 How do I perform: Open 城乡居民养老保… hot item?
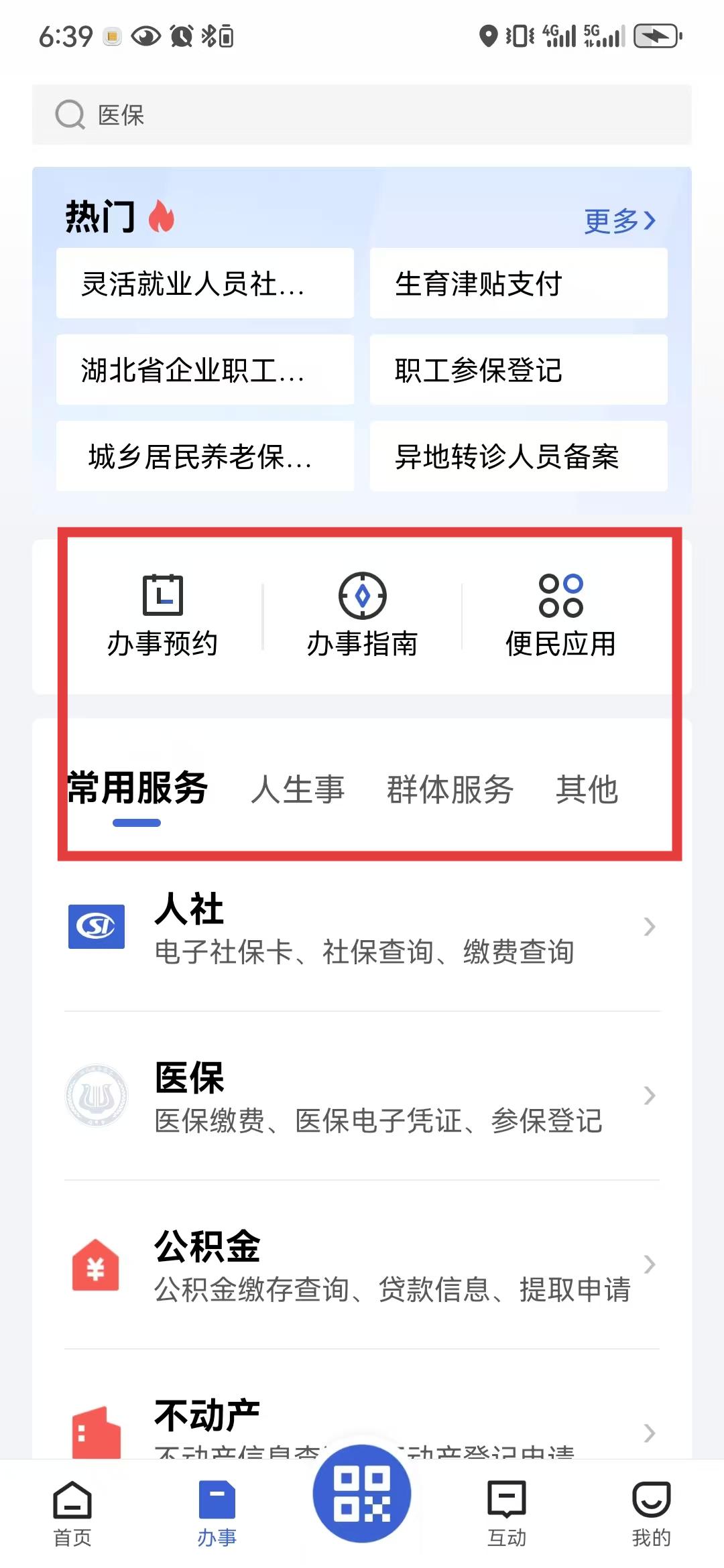204,456
